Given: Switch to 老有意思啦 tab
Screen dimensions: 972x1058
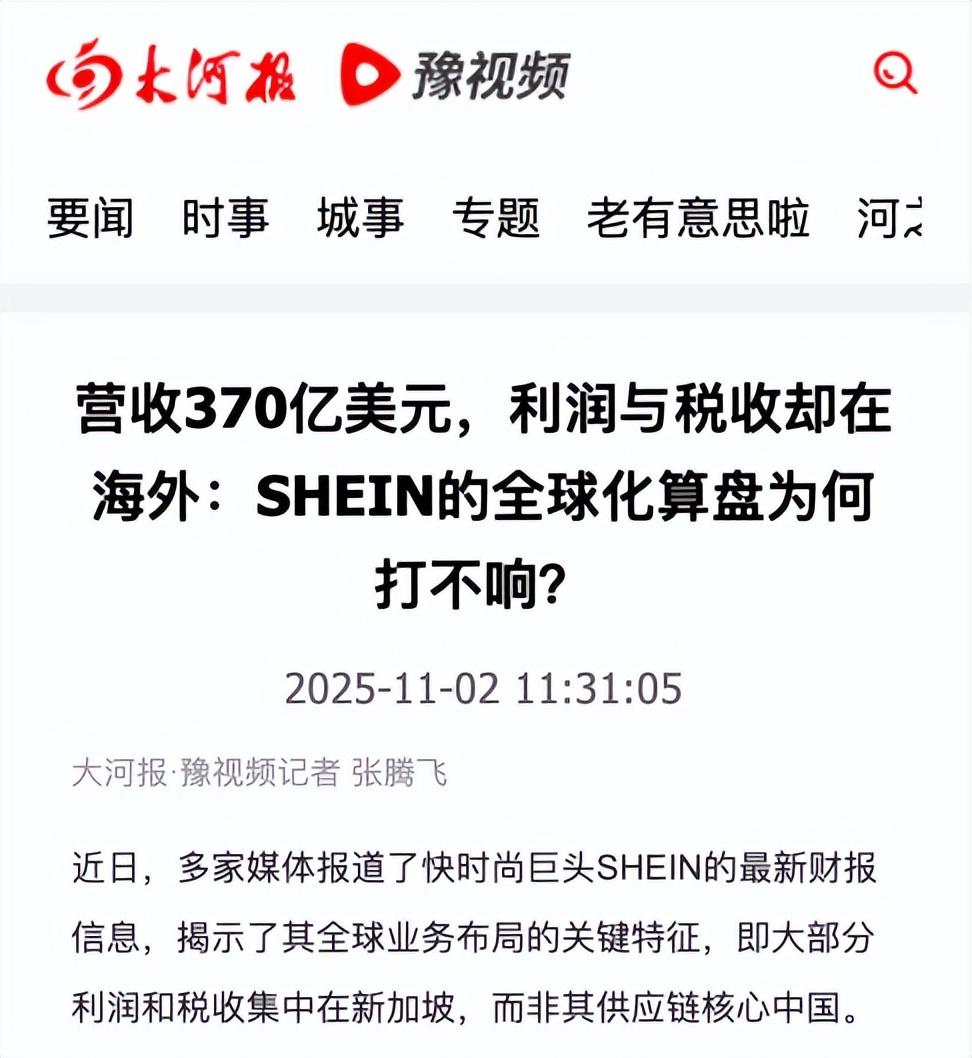Looking at the screenshot, I should pyautogui.click(x=698, y=217).
